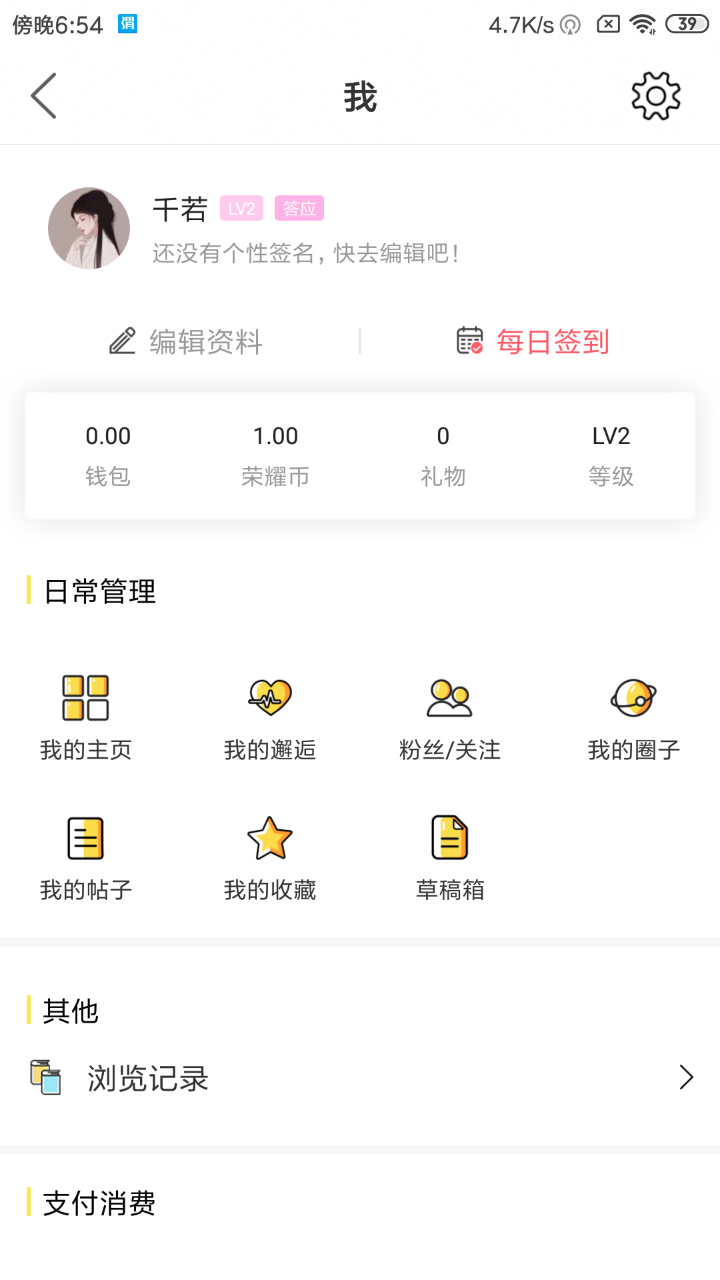
Task: View 荣耀币 coin balance
Action: (275, 456)
